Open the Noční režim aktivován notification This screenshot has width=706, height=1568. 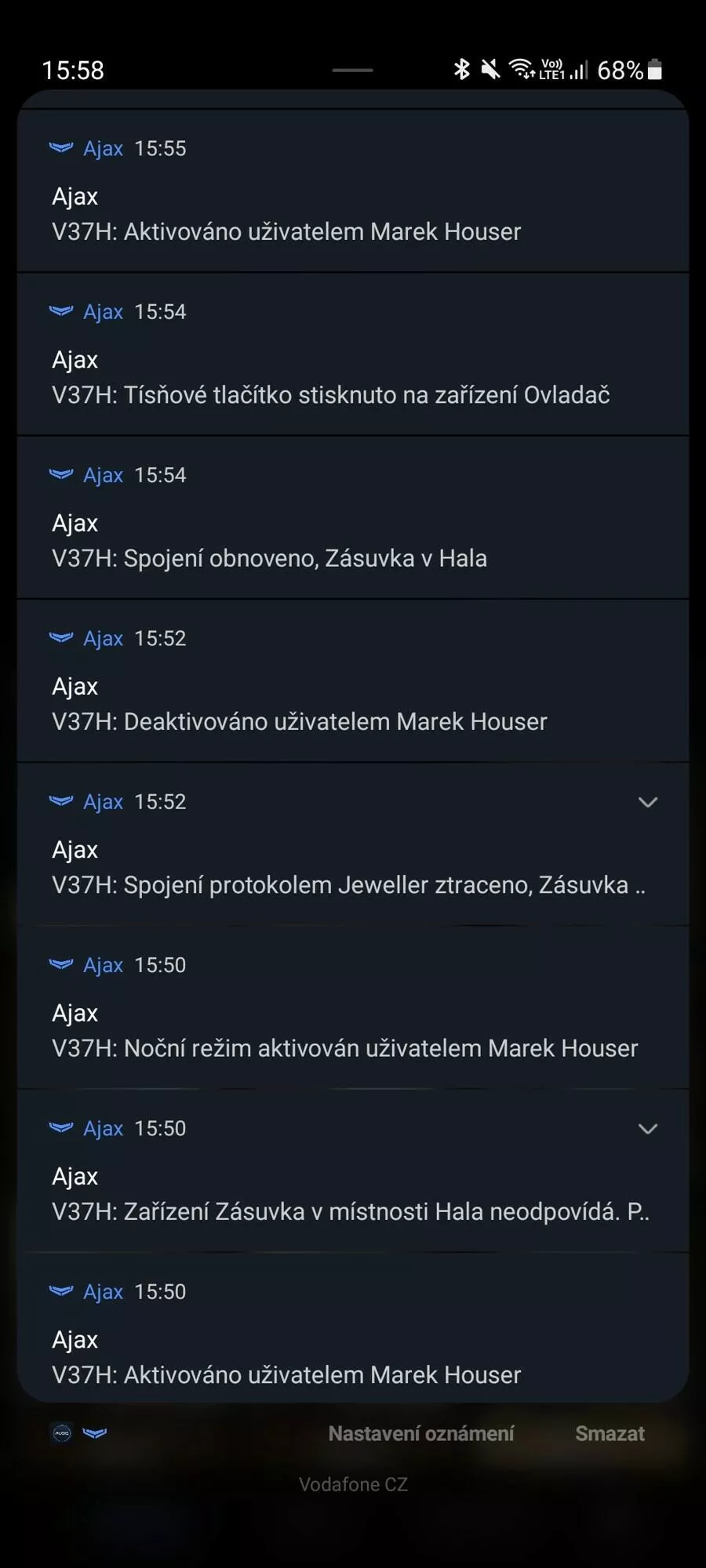(x=353, y=1007)
